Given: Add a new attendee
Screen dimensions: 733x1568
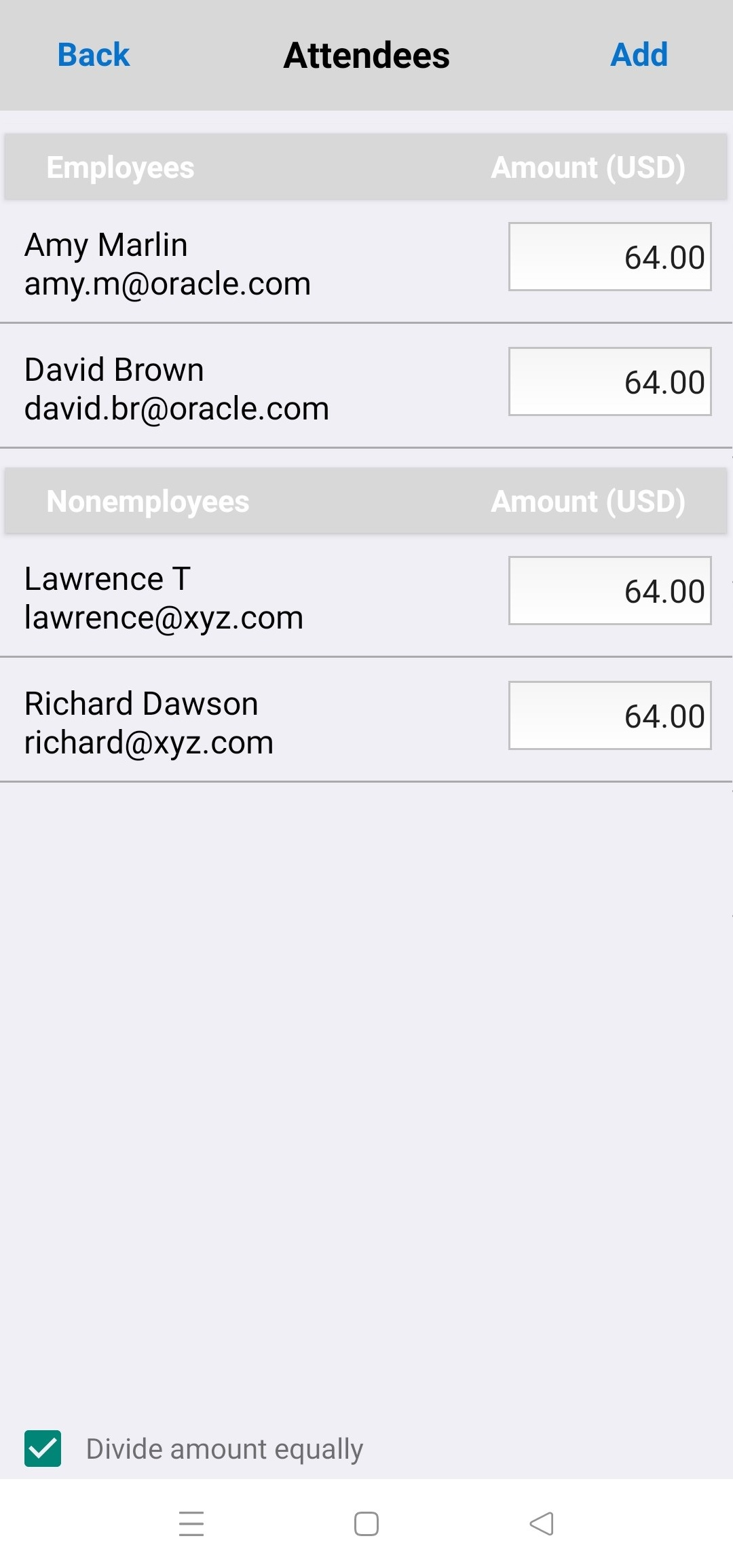Looking at the screenshot, I should coord(639,55).
